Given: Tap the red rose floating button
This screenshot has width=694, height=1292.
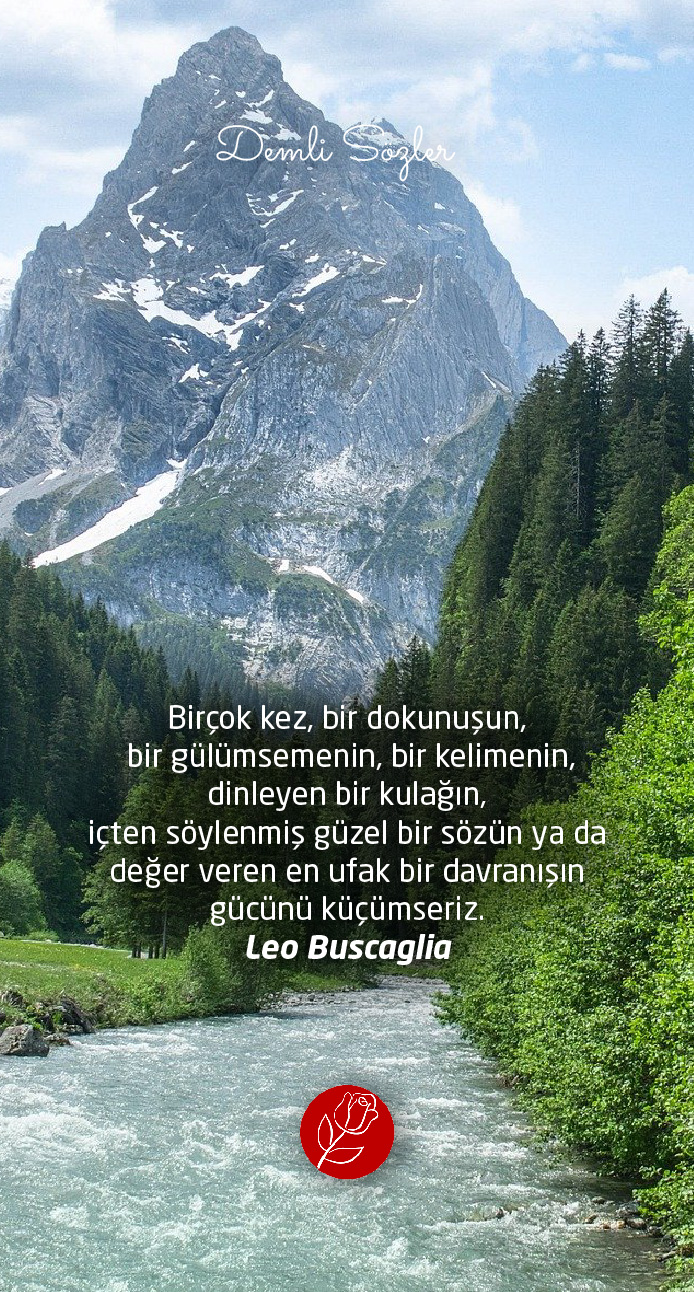Looking at the screenshot, I should pyautogui.click(x=347, y=1132).
